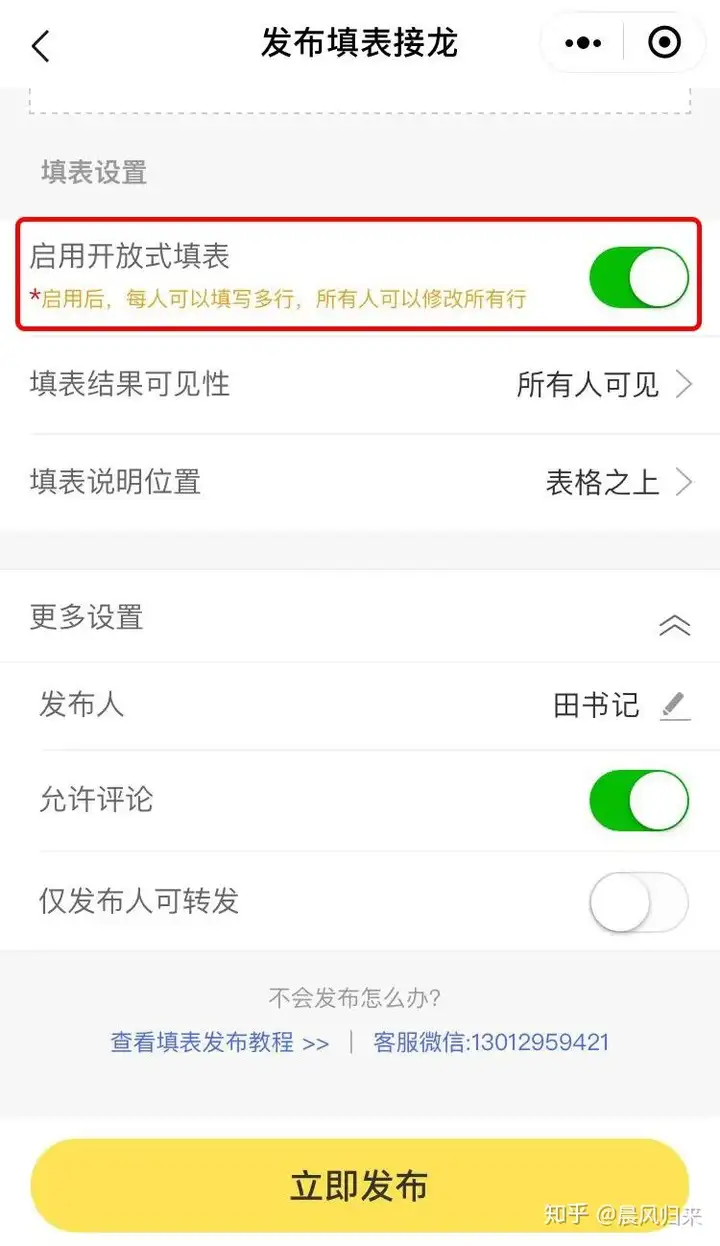Tap the yellow 立即发布 button
The image size is (720, 1246).
pos(360,1185)
